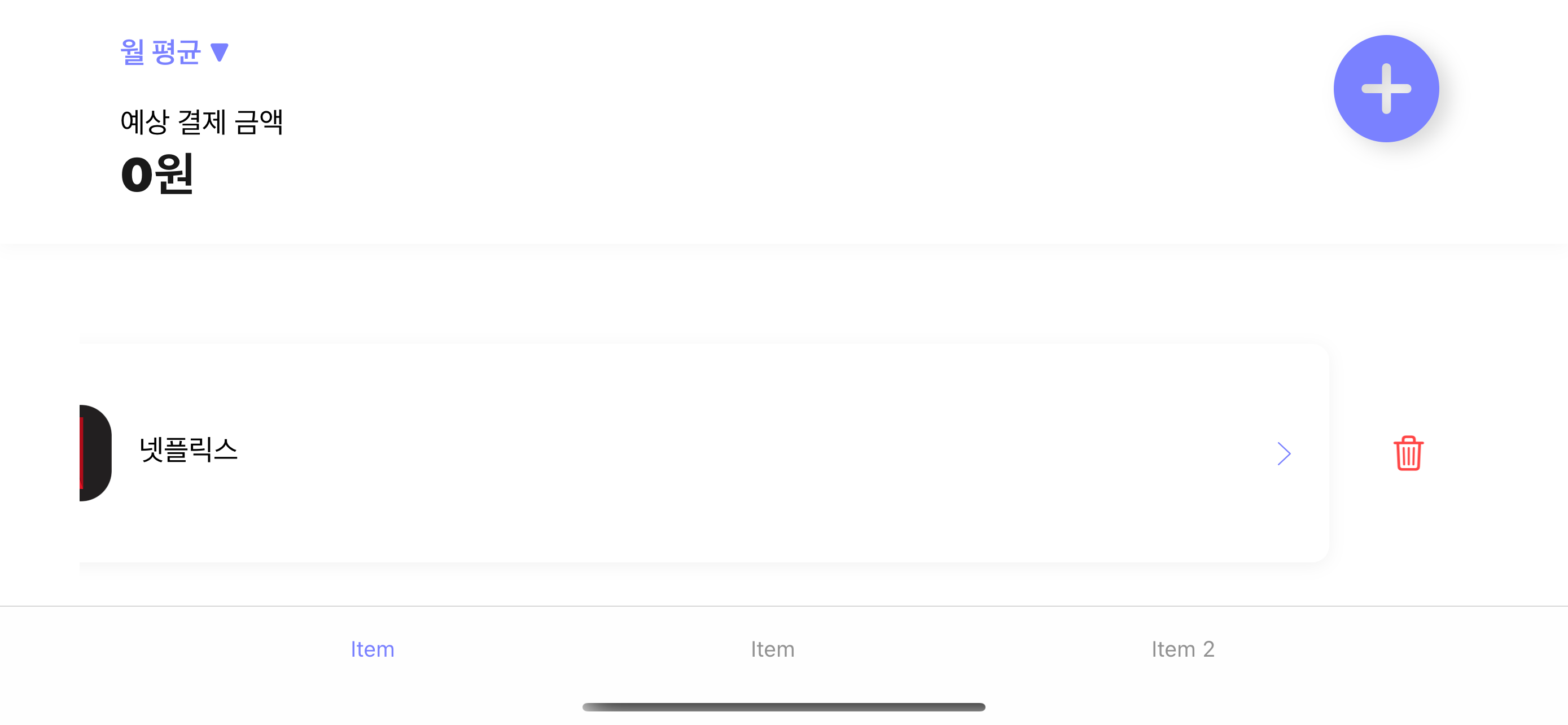Screen dimensions: 1568x725
Task: Add a new subscription with plus button
Action: [x=1385, y=89]
